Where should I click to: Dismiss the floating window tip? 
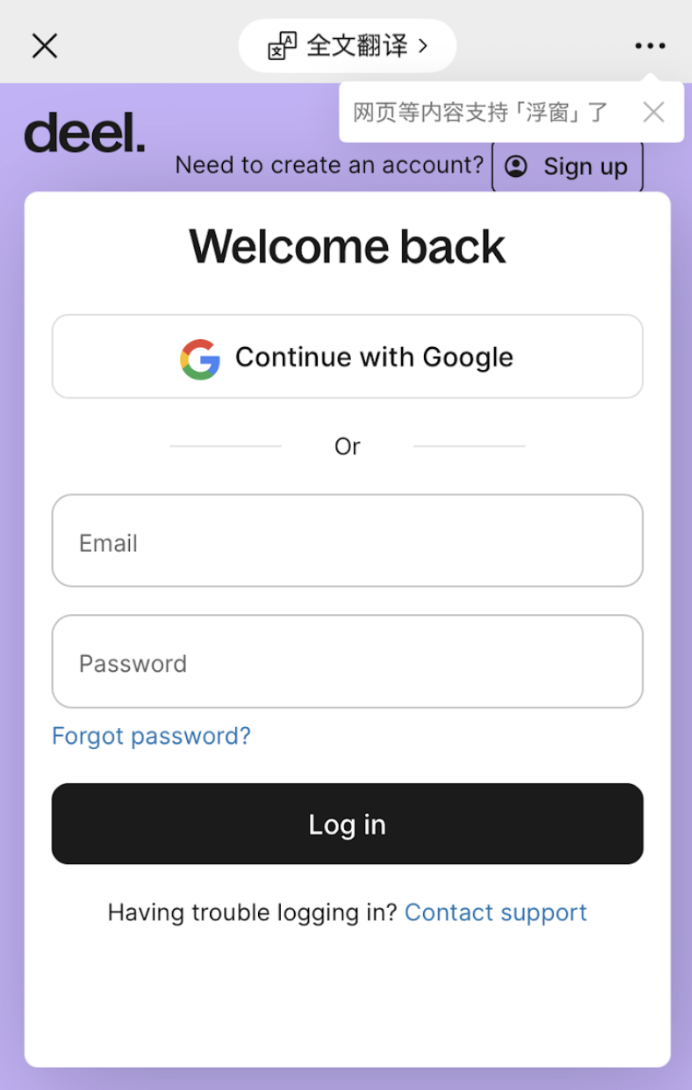[x=653, y=112]
